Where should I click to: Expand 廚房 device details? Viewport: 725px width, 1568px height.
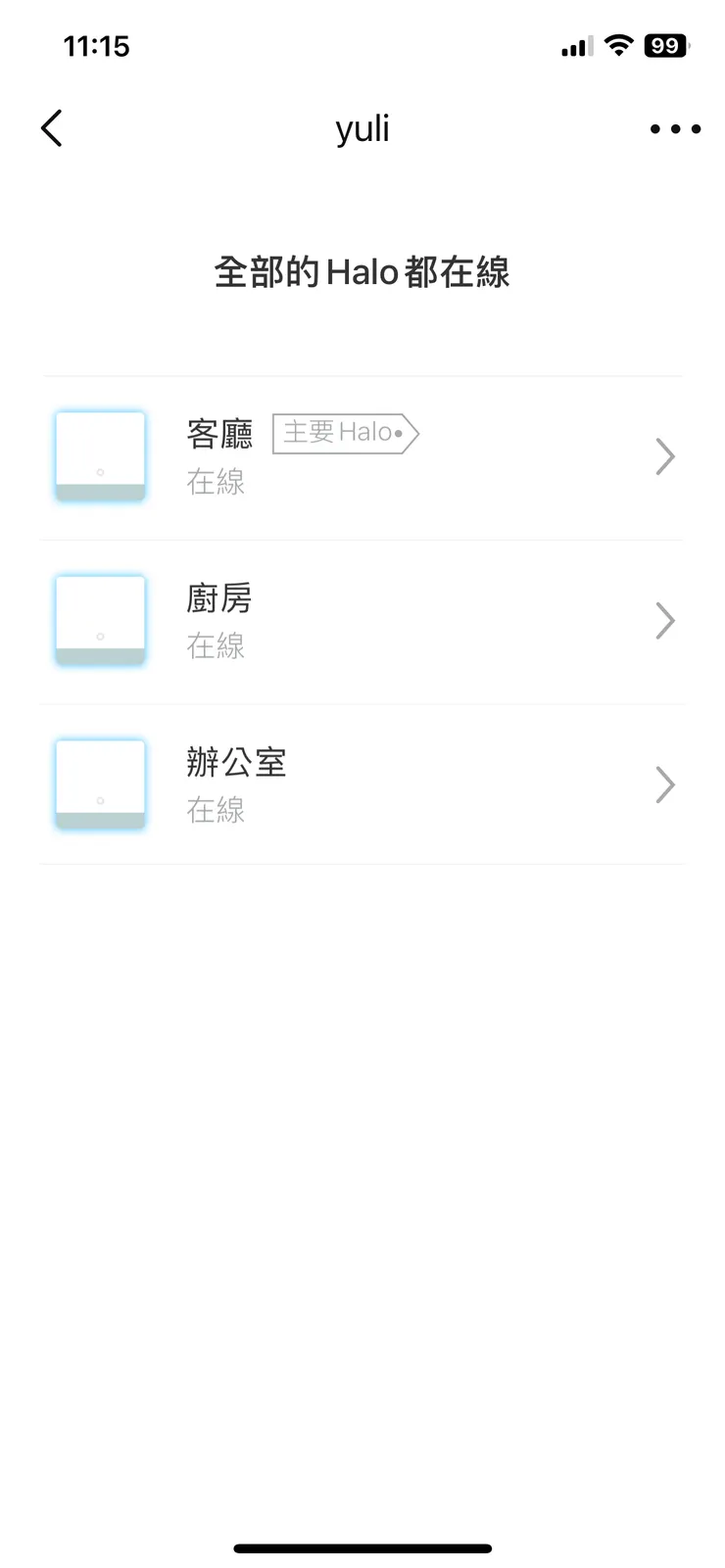click(665, 620)
